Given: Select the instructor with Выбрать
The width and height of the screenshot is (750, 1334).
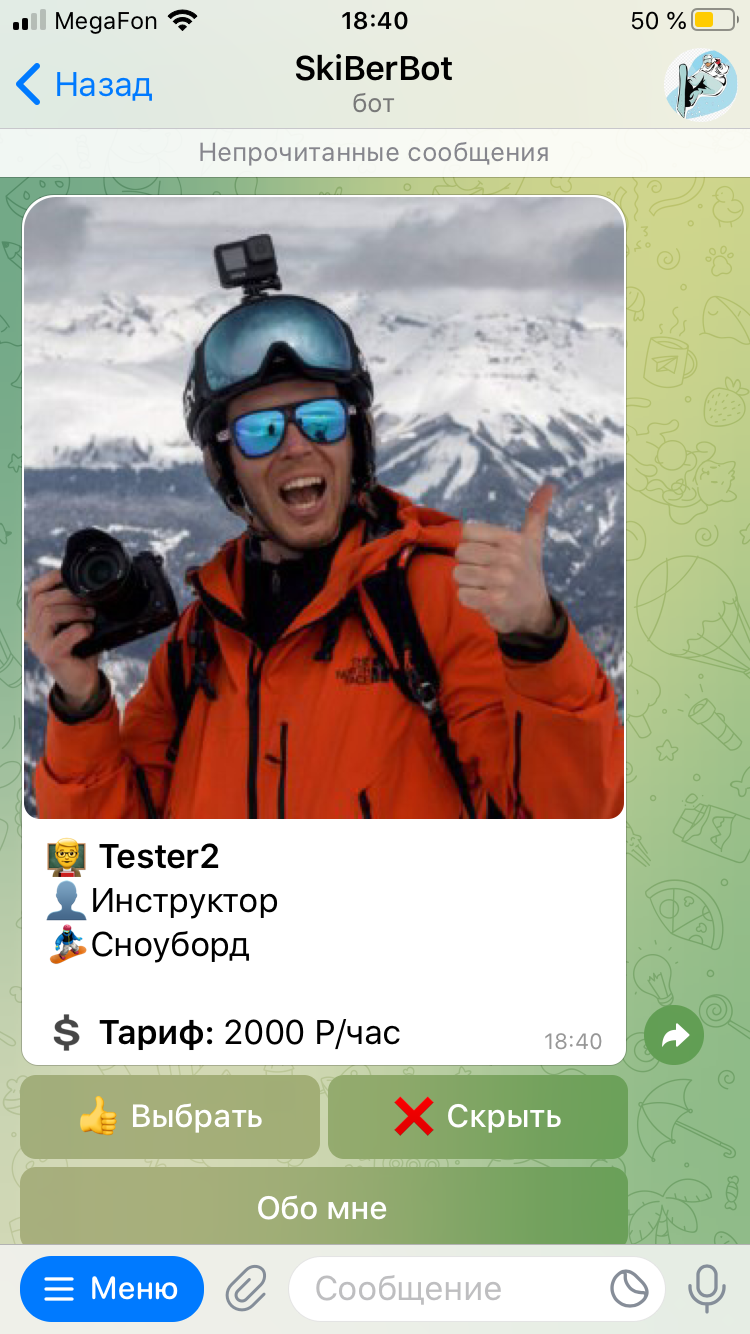Looking at the screenshot, I should [170, 1117].
